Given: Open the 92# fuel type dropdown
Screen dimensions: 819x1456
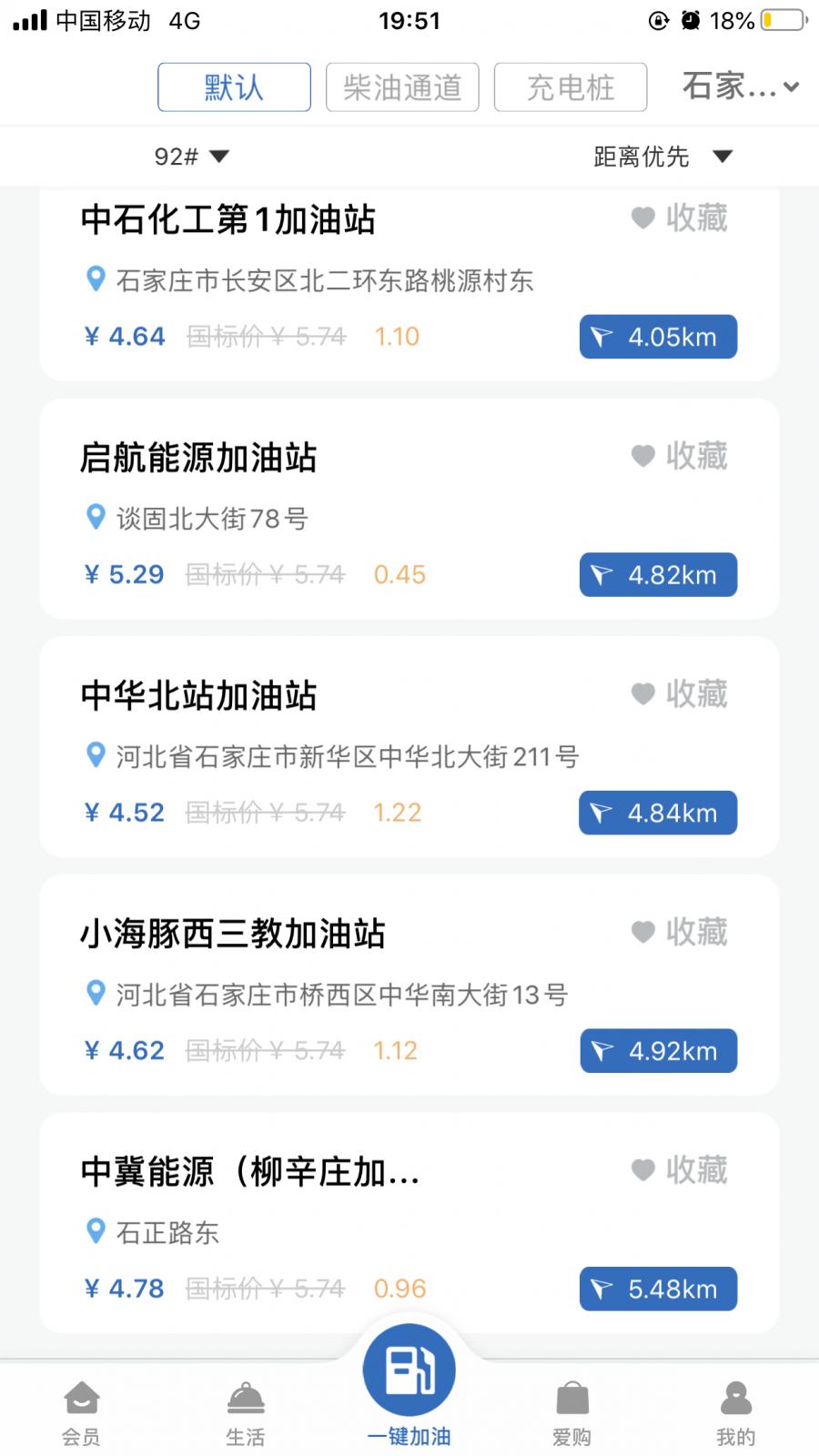Looking at the screenshot, I should [191, 156].
